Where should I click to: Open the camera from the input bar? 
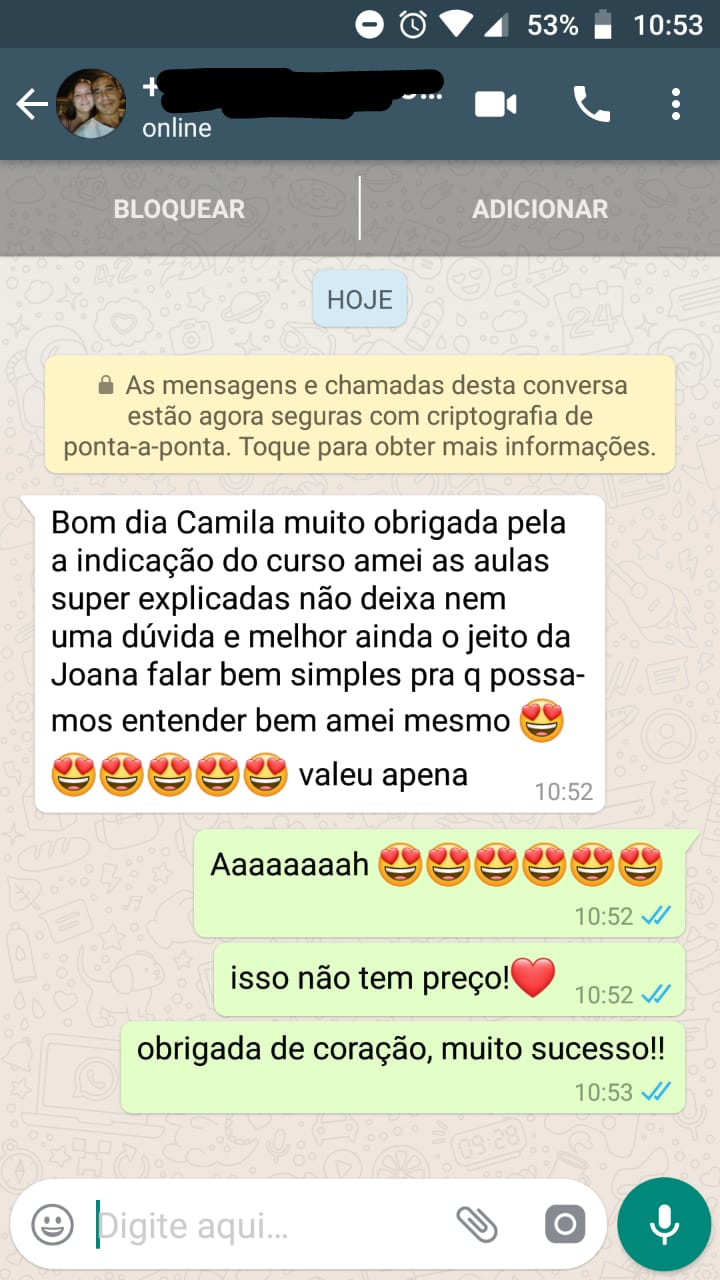tap(564, 1224)
